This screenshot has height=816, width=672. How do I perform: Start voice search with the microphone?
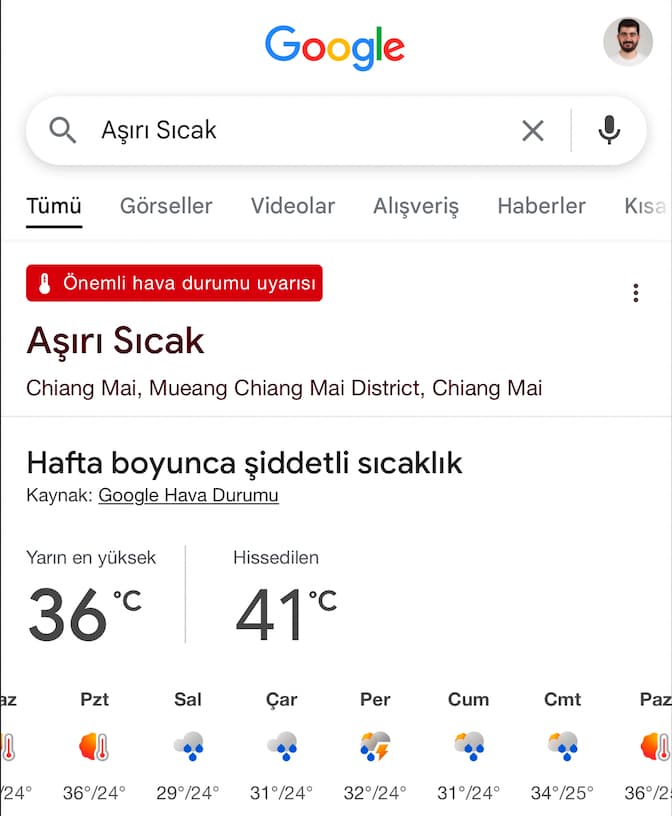(609, 130)
